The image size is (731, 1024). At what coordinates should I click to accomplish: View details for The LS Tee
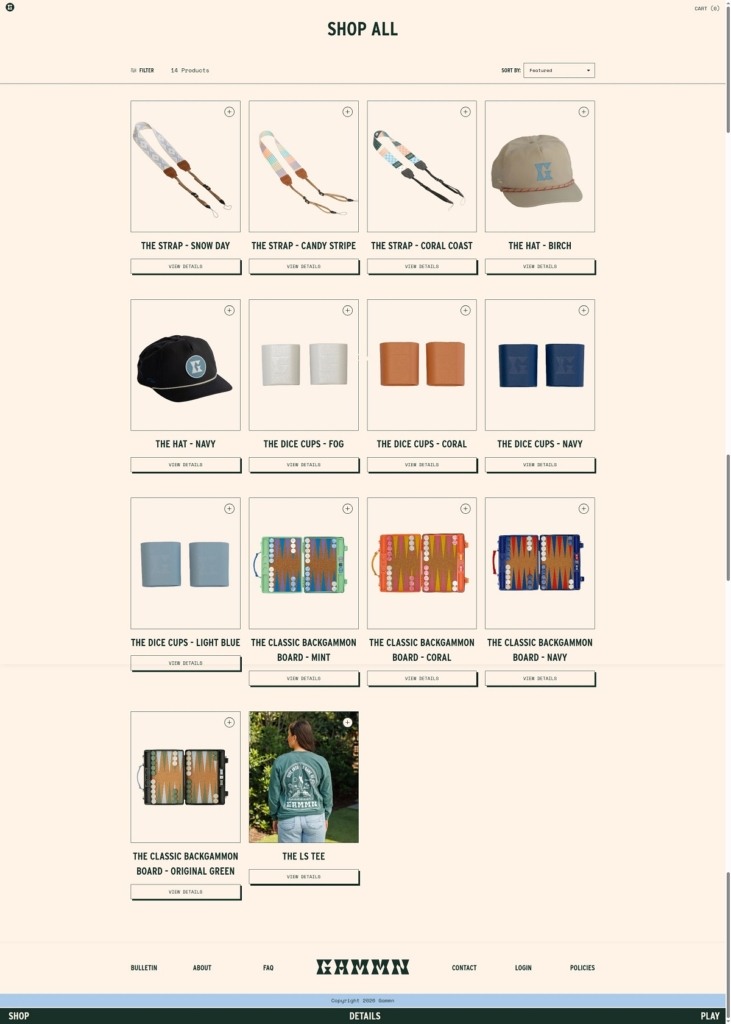point(303,877)
